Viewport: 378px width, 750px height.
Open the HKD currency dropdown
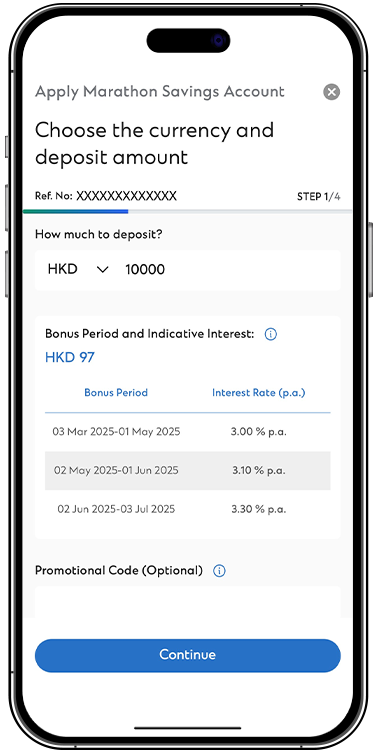(x=78, y=270)
